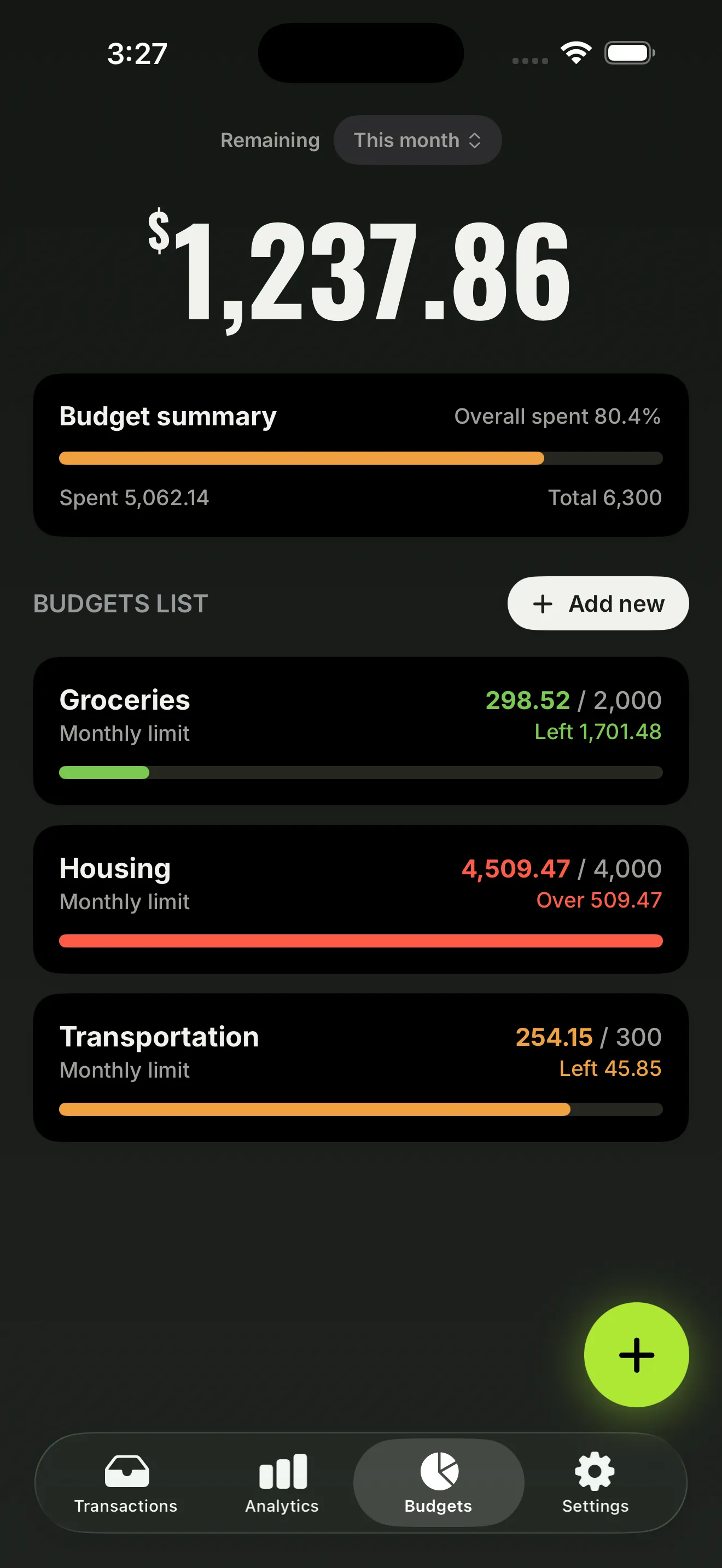Expand the Housing budget card
The height and width of the screenshot is (1568, 722).
click(361, 899)
